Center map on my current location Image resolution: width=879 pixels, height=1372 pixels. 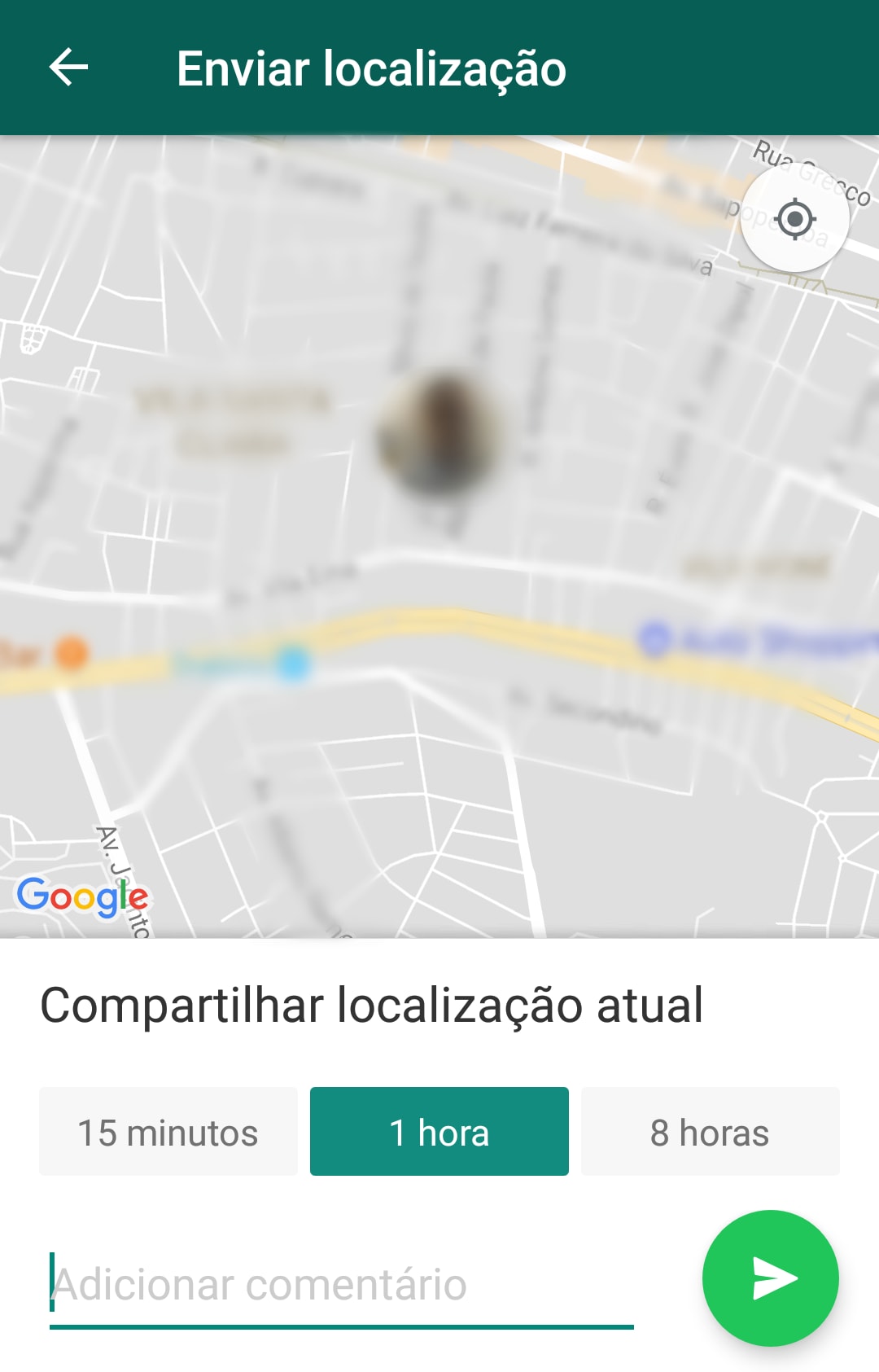pos(794,219)
